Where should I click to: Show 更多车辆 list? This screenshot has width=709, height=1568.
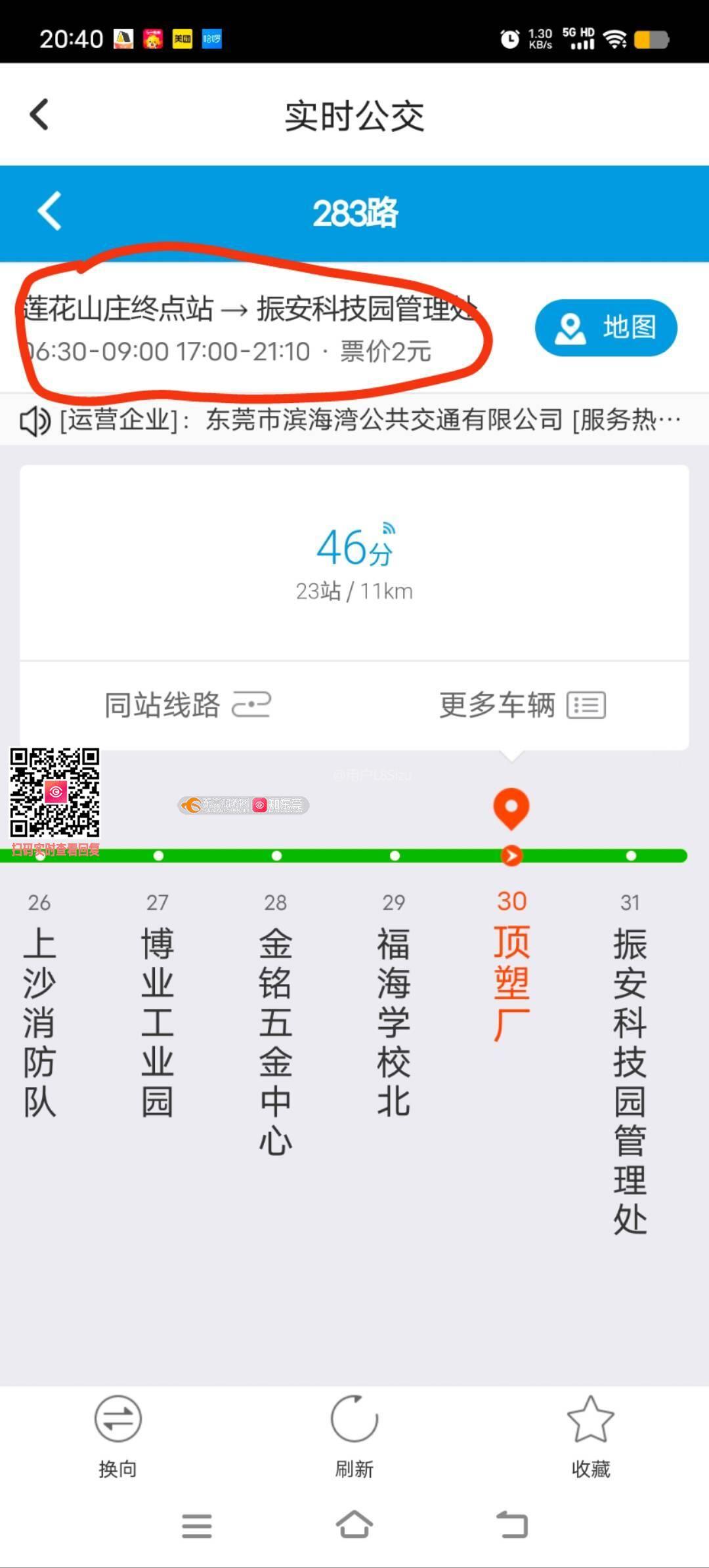pyautogui.click(x=522, y=706)
